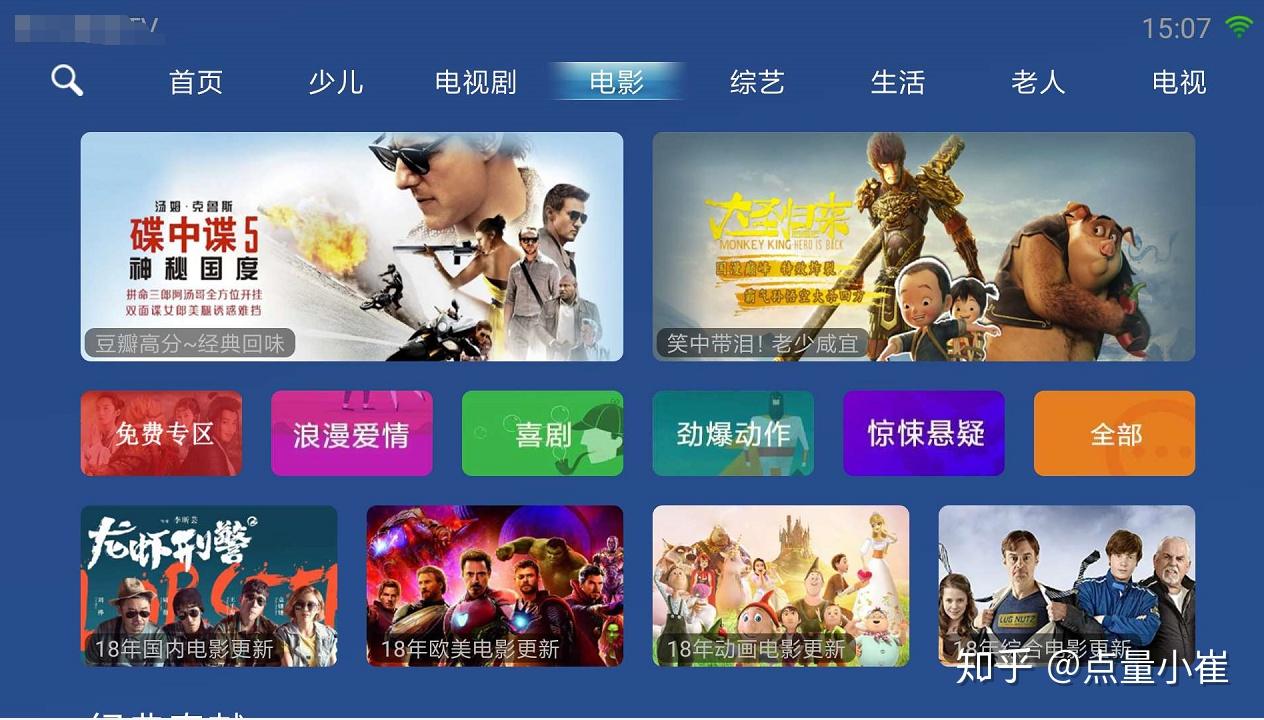Go to the 少儿 tab

[x=335, y=82]
